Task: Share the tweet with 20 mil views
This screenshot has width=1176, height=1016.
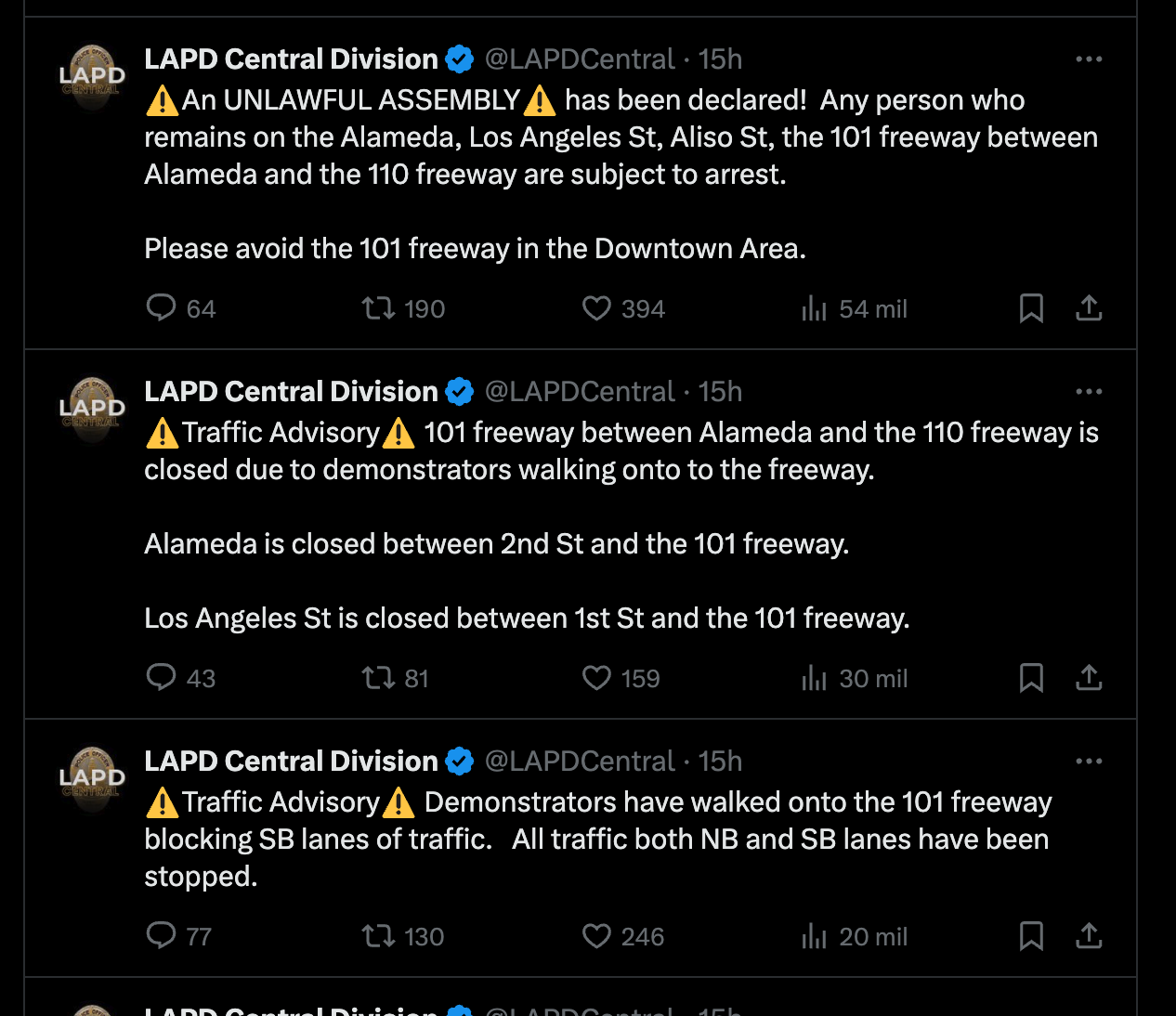Action: (1089, 935)
